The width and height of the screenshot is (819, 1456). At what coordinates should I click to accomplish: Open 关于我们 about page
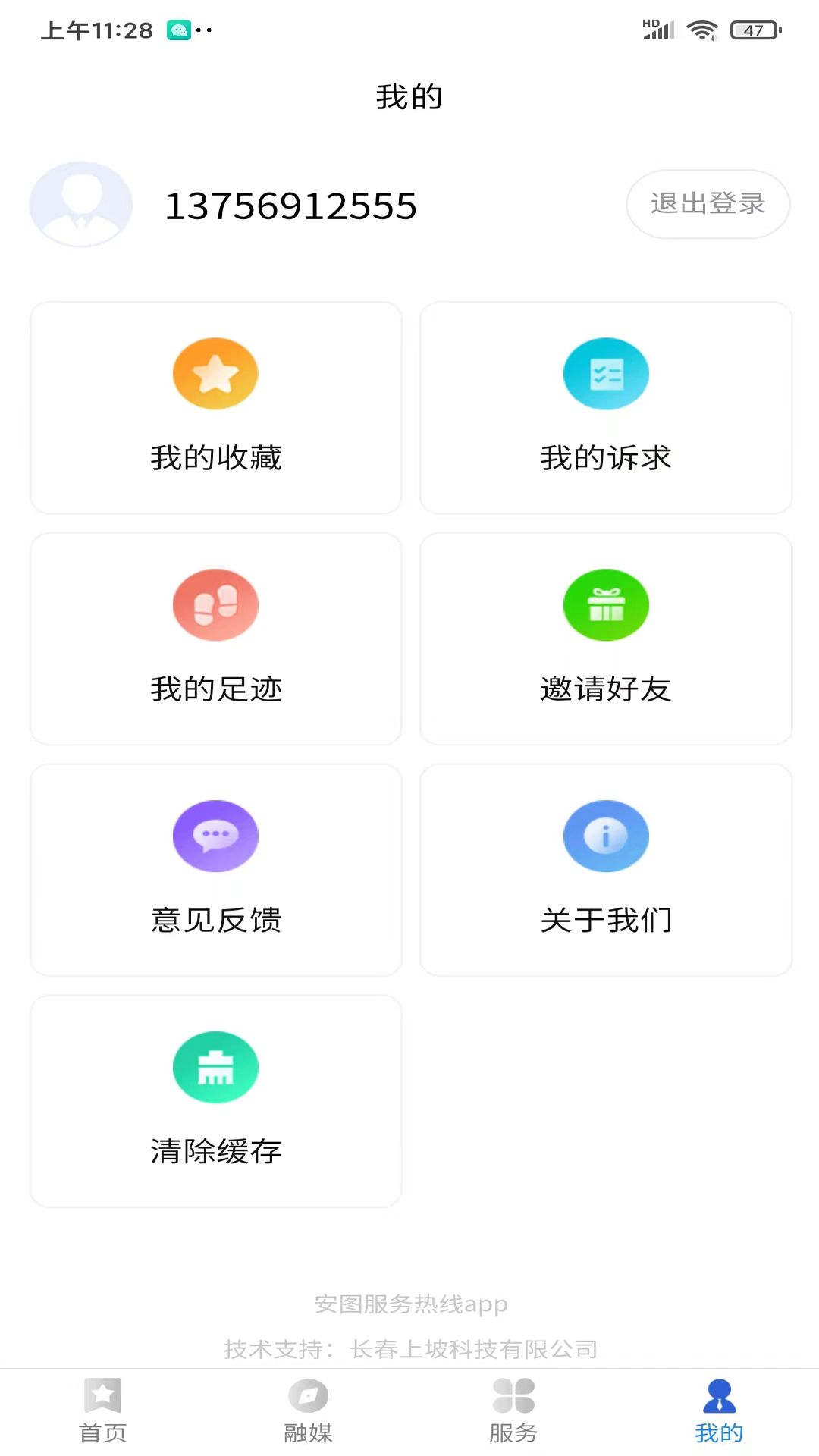pyautogui.click(x=606, y=870)
